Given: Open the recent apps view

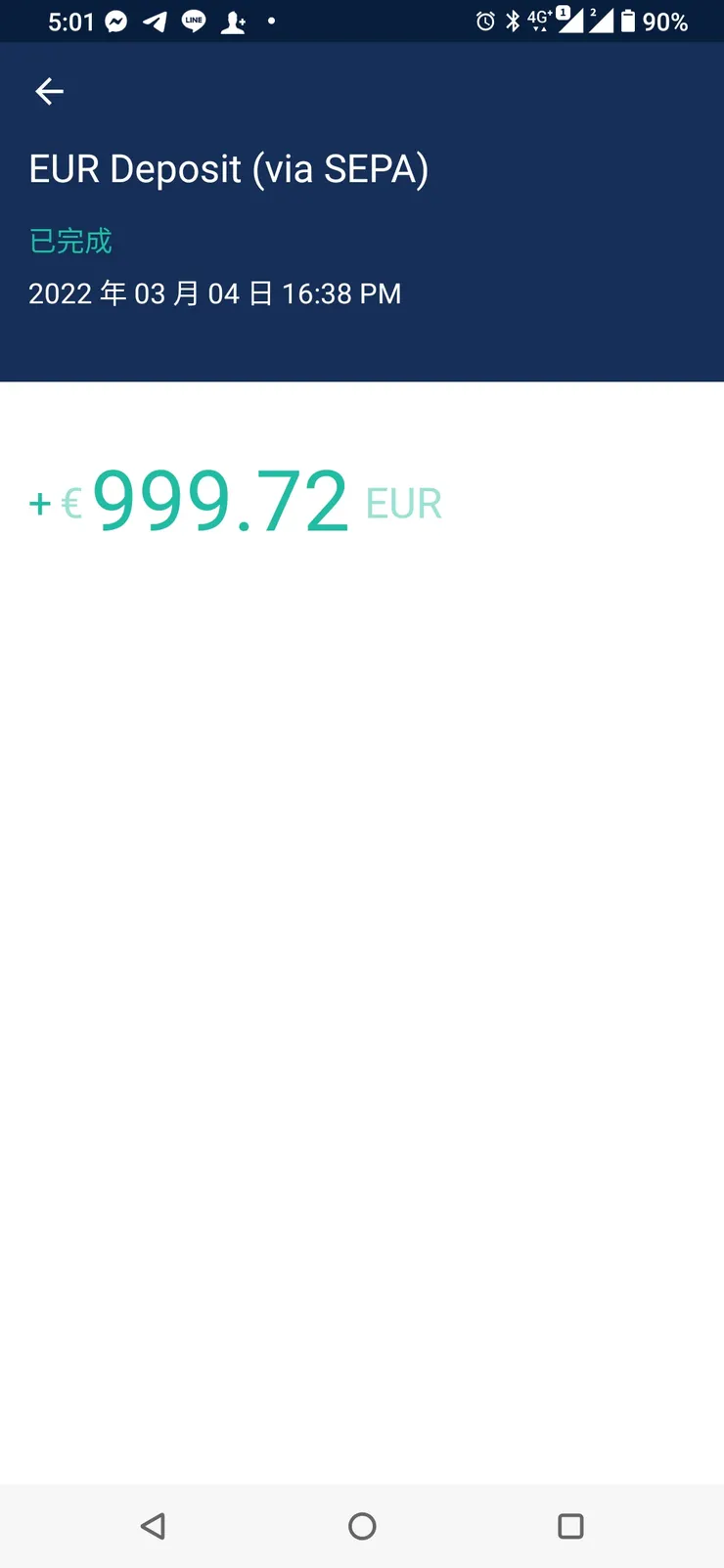Looking at the screenshot, I should point(570,1526).
